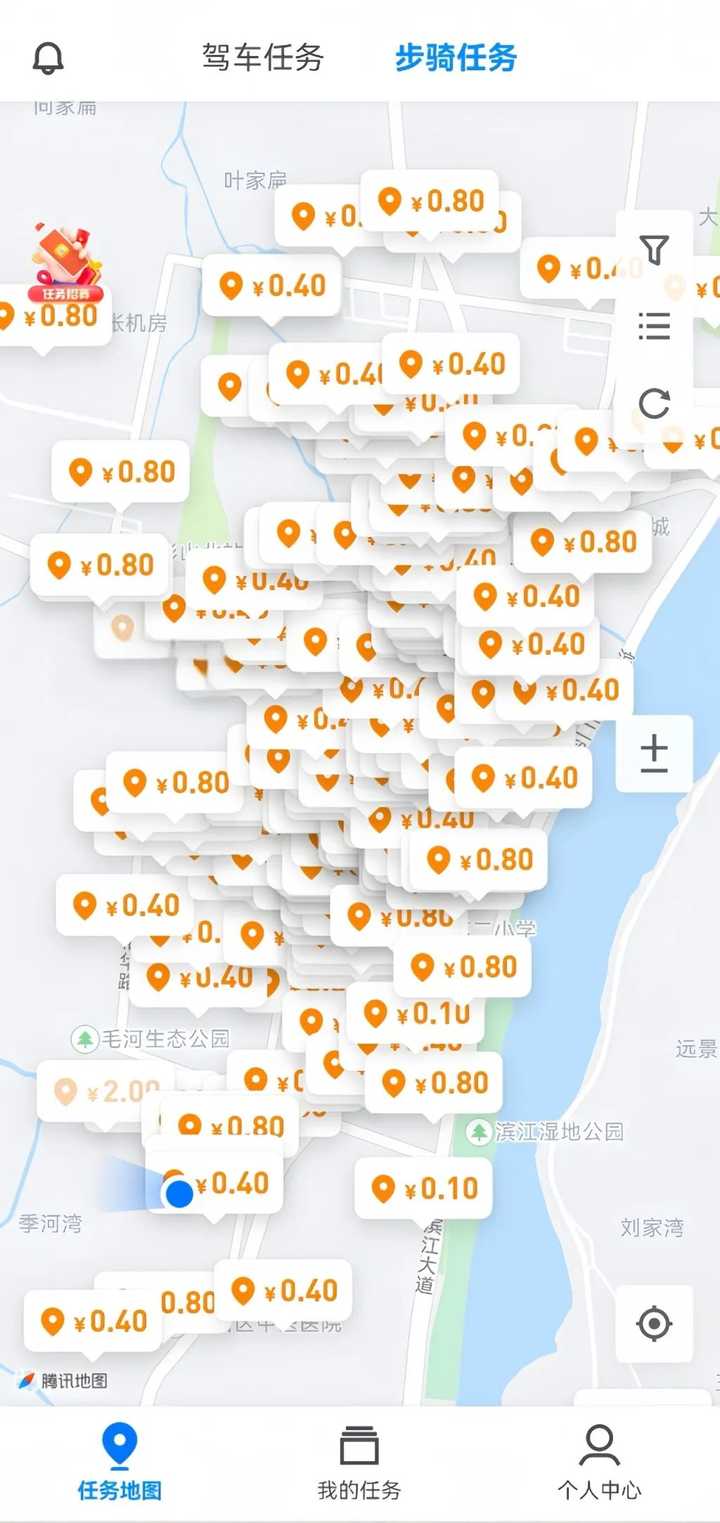Viewport: 720px width, 1523px height.
Task: Open the task list view icon
Action: [653, 328]
